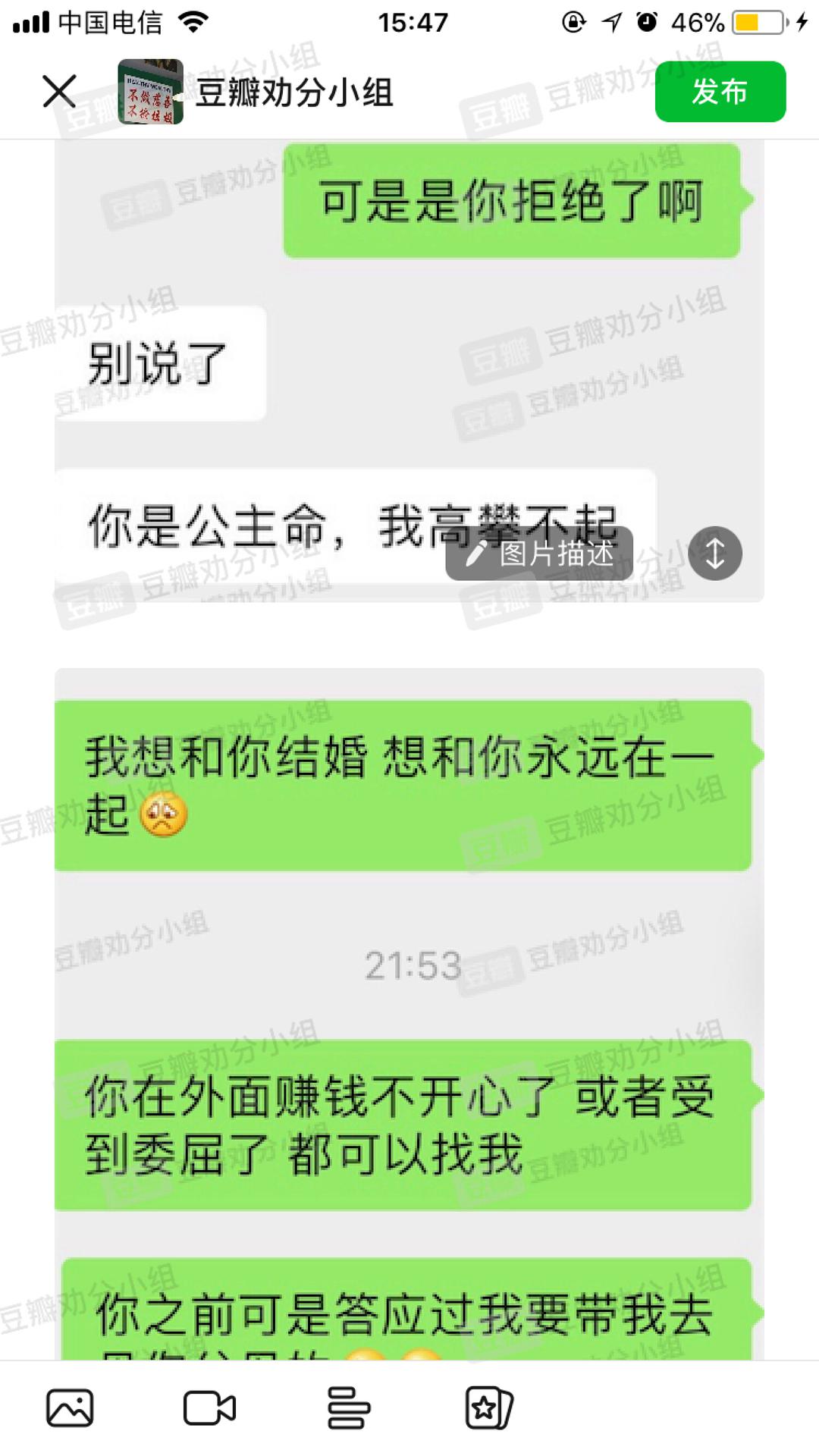The image size is (819, 1456).
Task: Open 豆瓣劲分小组 group header
Action: 293,93
